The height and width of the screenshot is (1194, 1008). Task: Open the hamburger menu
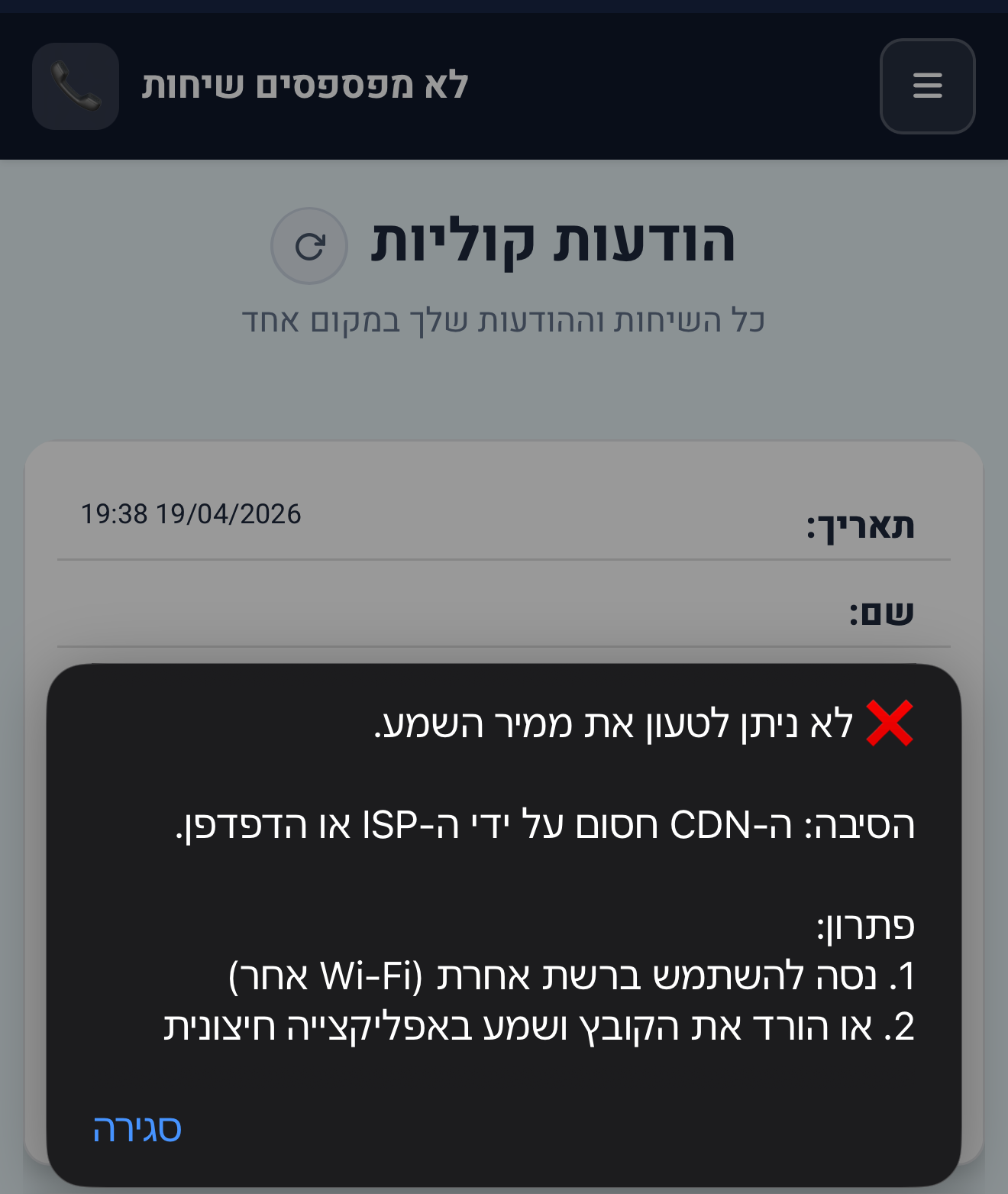tap(927, 86)
